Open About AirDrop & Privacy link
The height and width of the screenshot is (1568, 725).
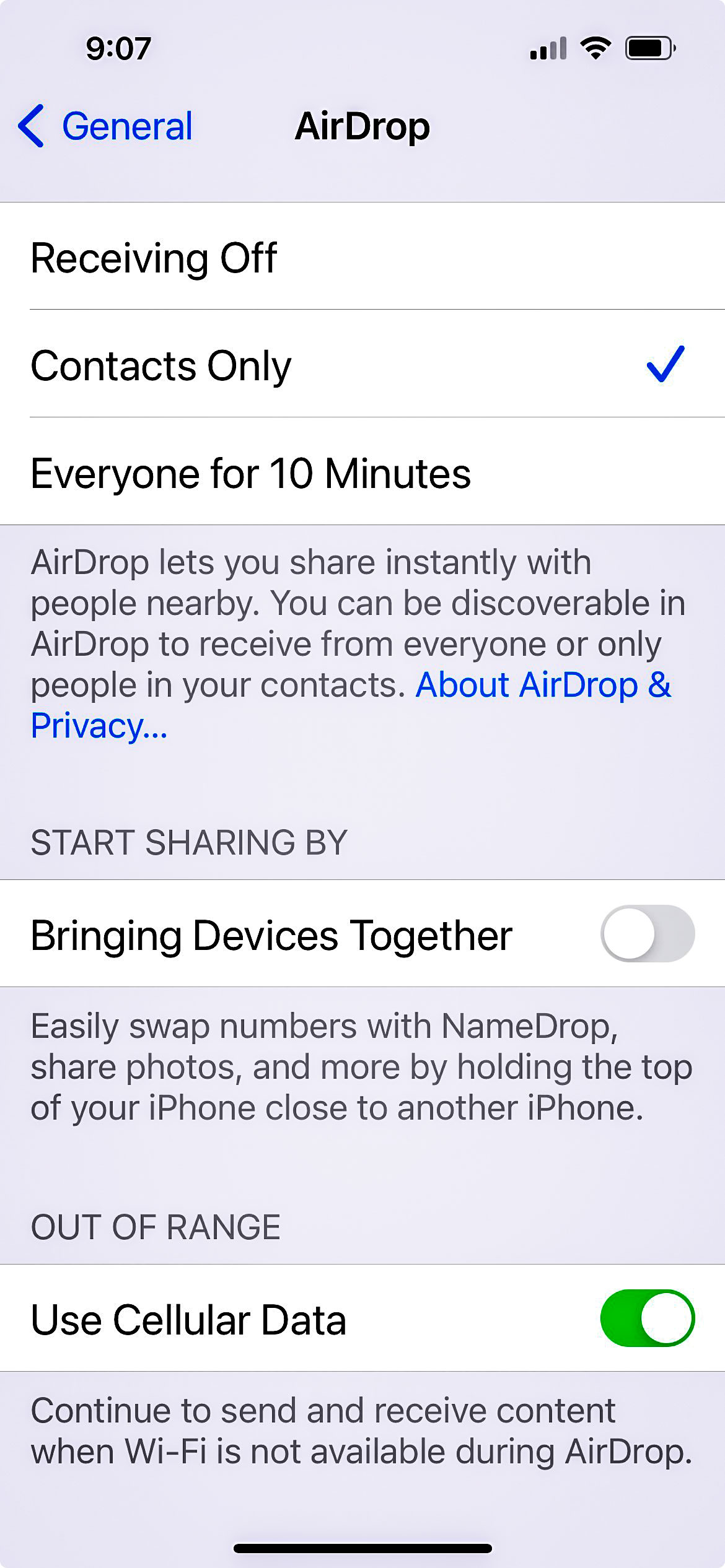pyautogui.click(x=542, y=686)
